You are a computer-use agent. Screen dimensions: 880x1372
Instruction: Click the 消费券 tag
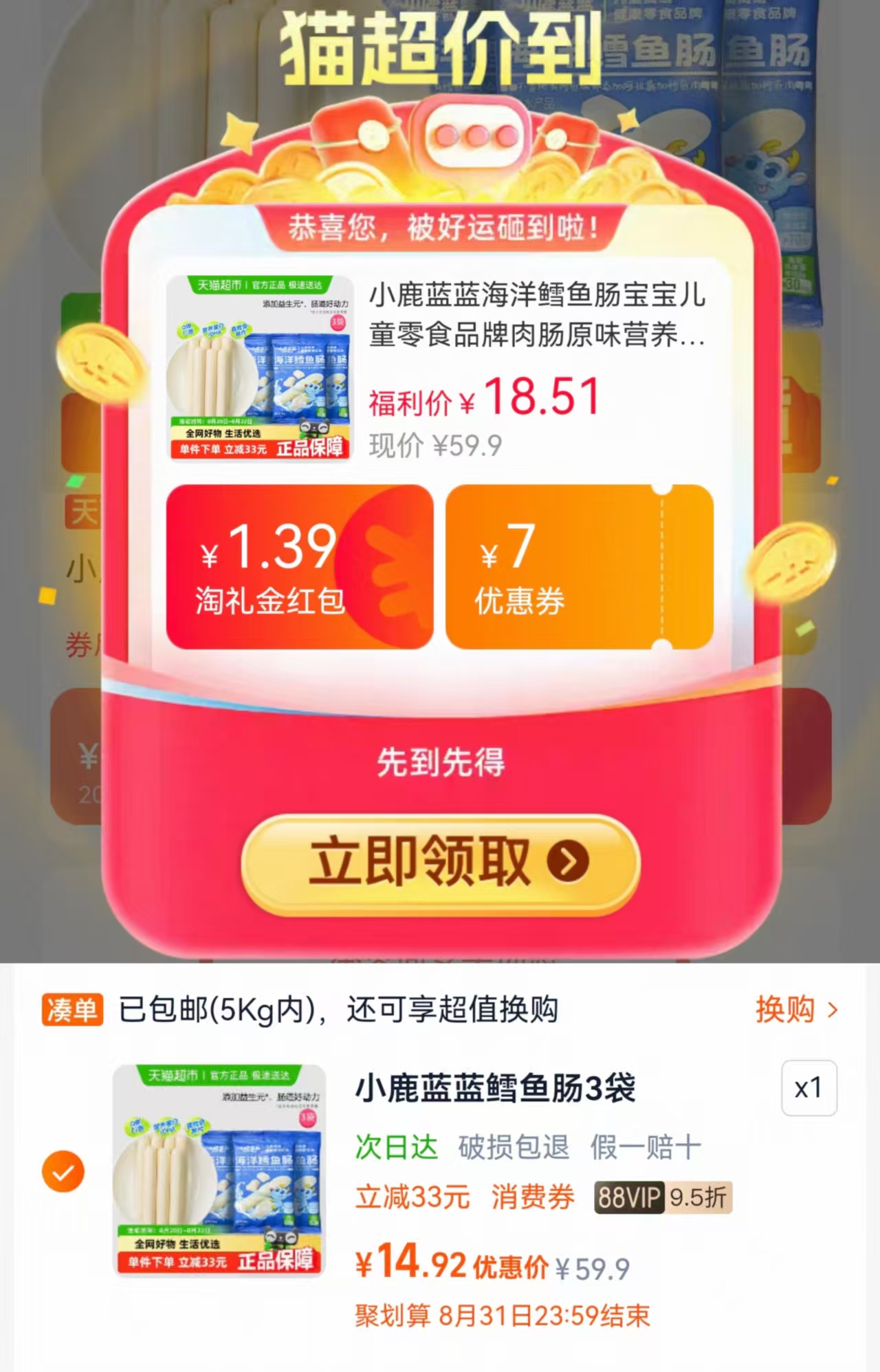tap(533, 1198)
